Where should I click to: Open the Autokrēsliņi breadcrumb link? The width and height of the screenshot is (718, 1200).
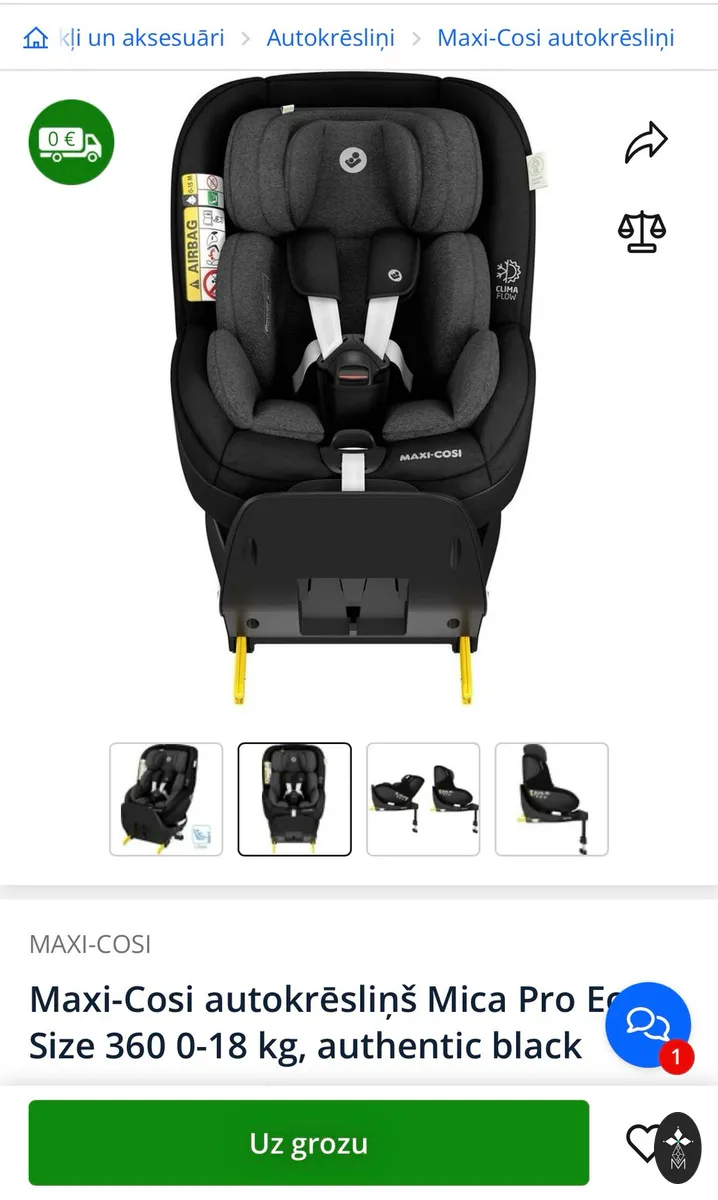pos(330,38)
